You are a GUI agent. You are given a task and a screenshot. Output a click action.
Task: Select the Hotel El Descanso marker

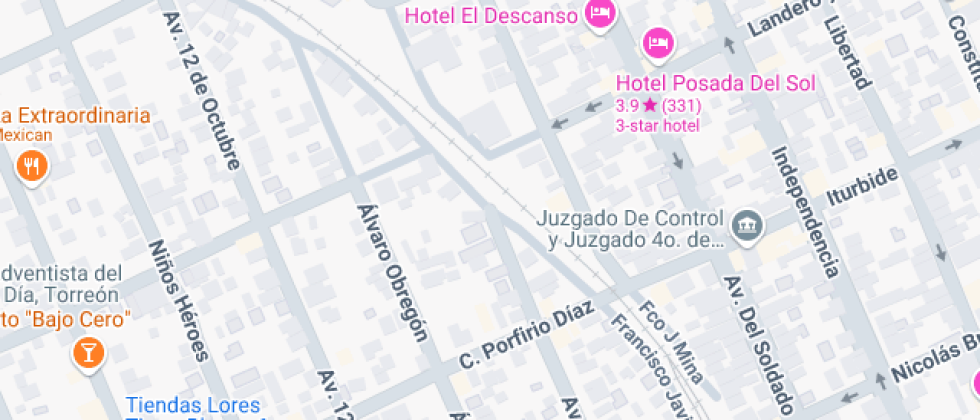(x=600, y=14)
